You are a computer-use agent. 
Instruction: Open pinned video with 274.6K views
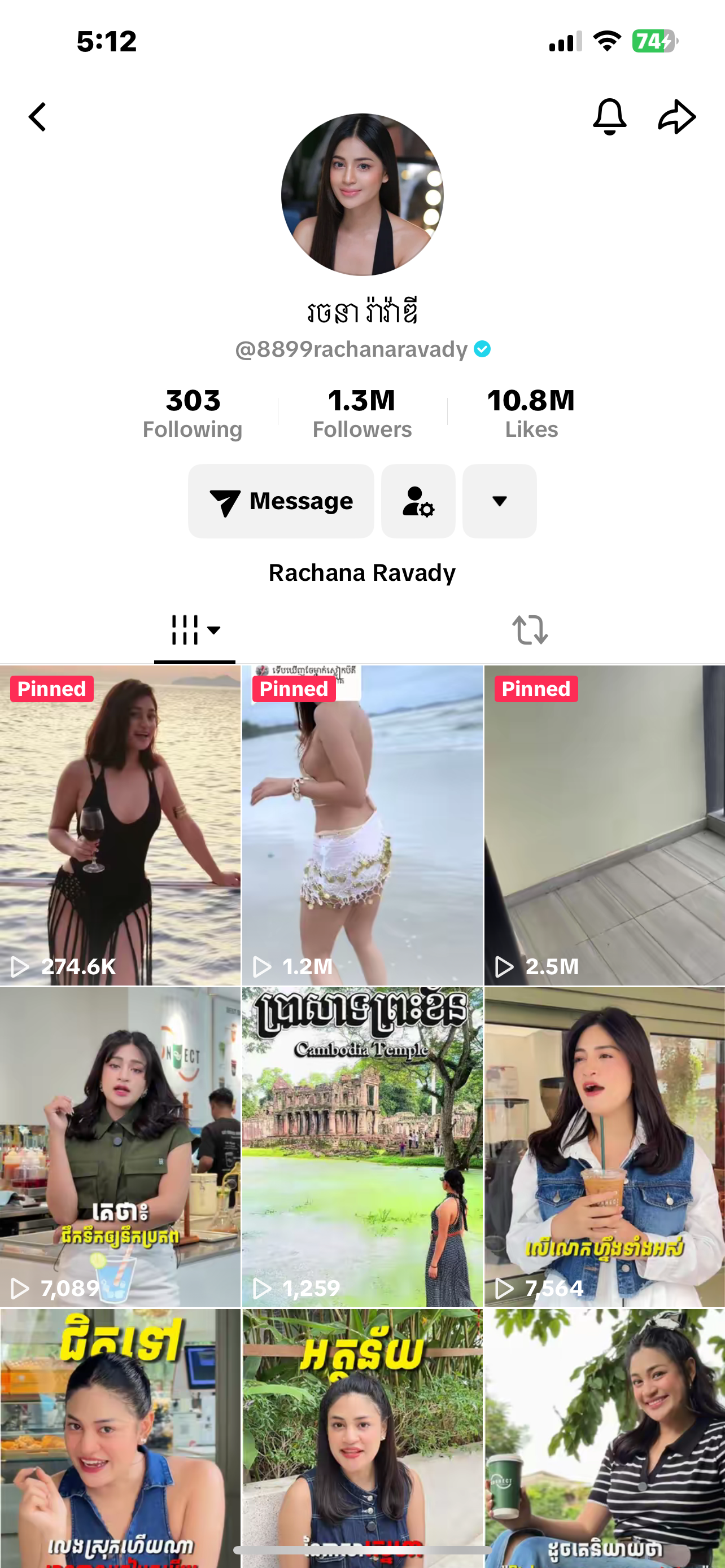pos(120,825)
